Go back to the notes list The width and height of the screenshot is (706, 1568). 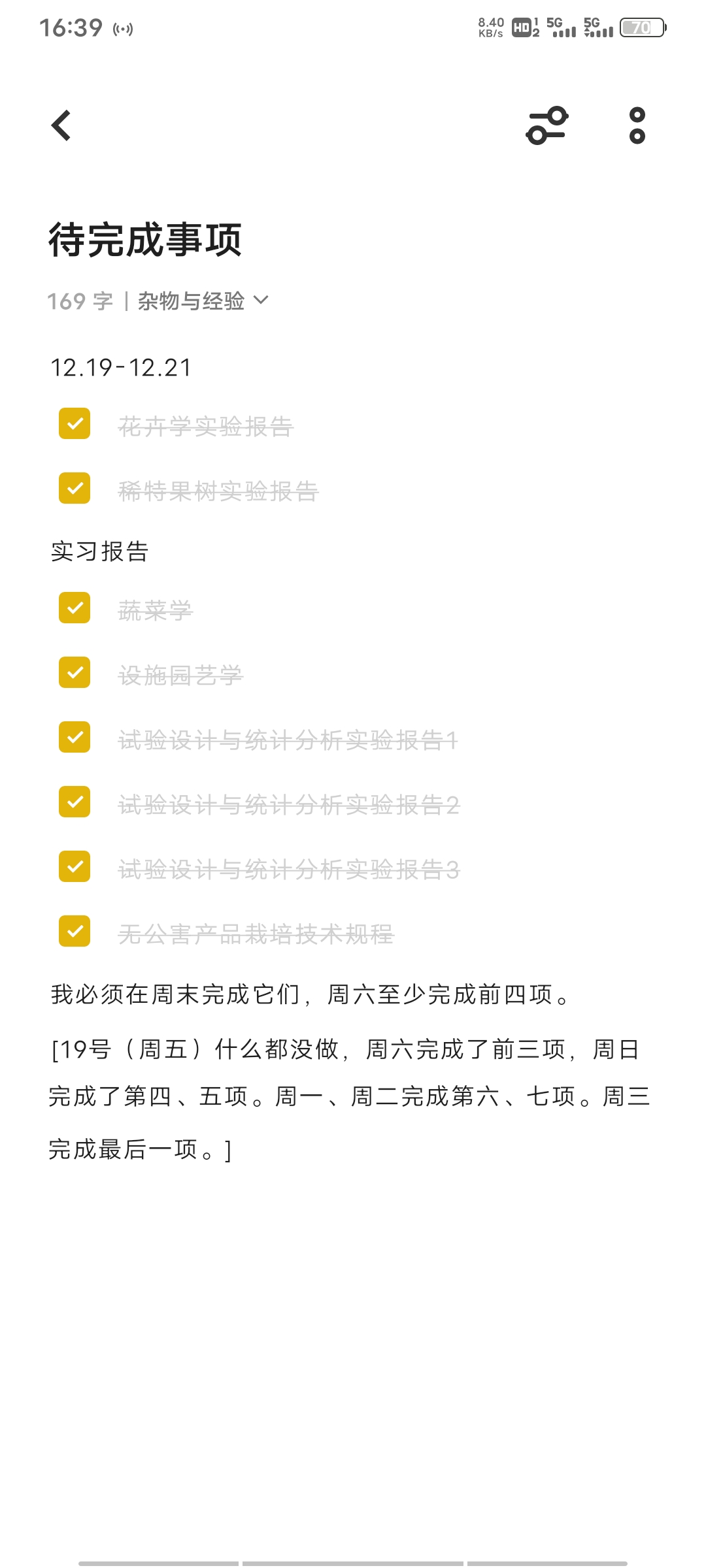61,125
